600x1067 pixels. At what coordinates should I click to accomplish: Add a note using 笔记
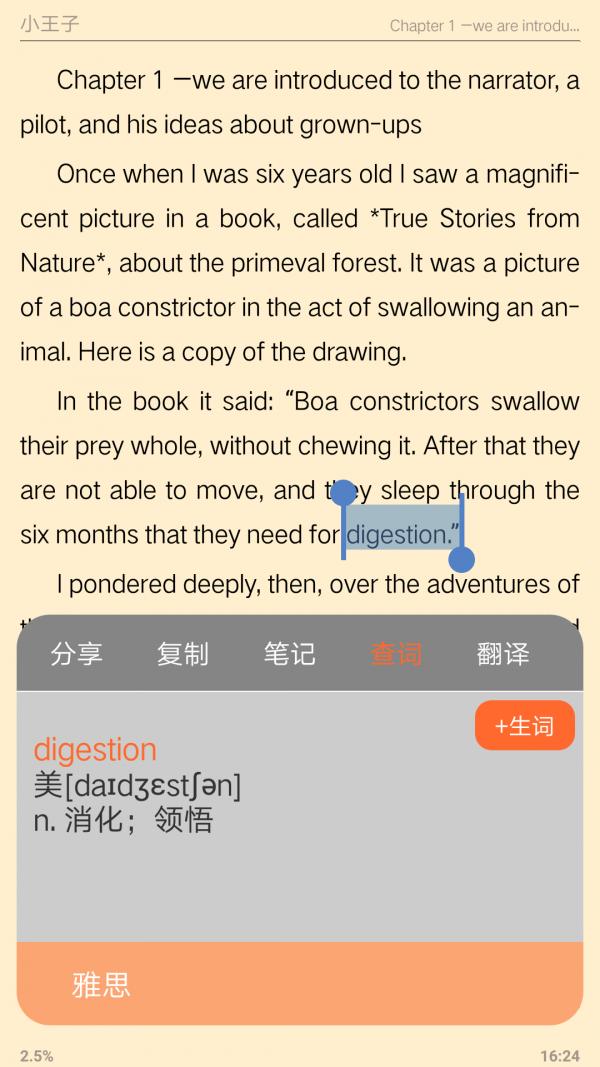point(290,654)
